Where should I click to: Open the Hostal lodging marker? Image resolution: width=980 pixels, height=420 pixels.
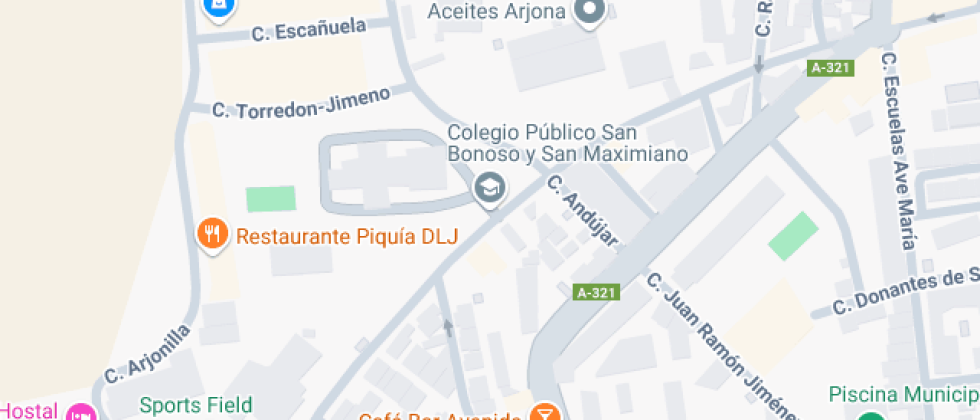click(80, 412)
